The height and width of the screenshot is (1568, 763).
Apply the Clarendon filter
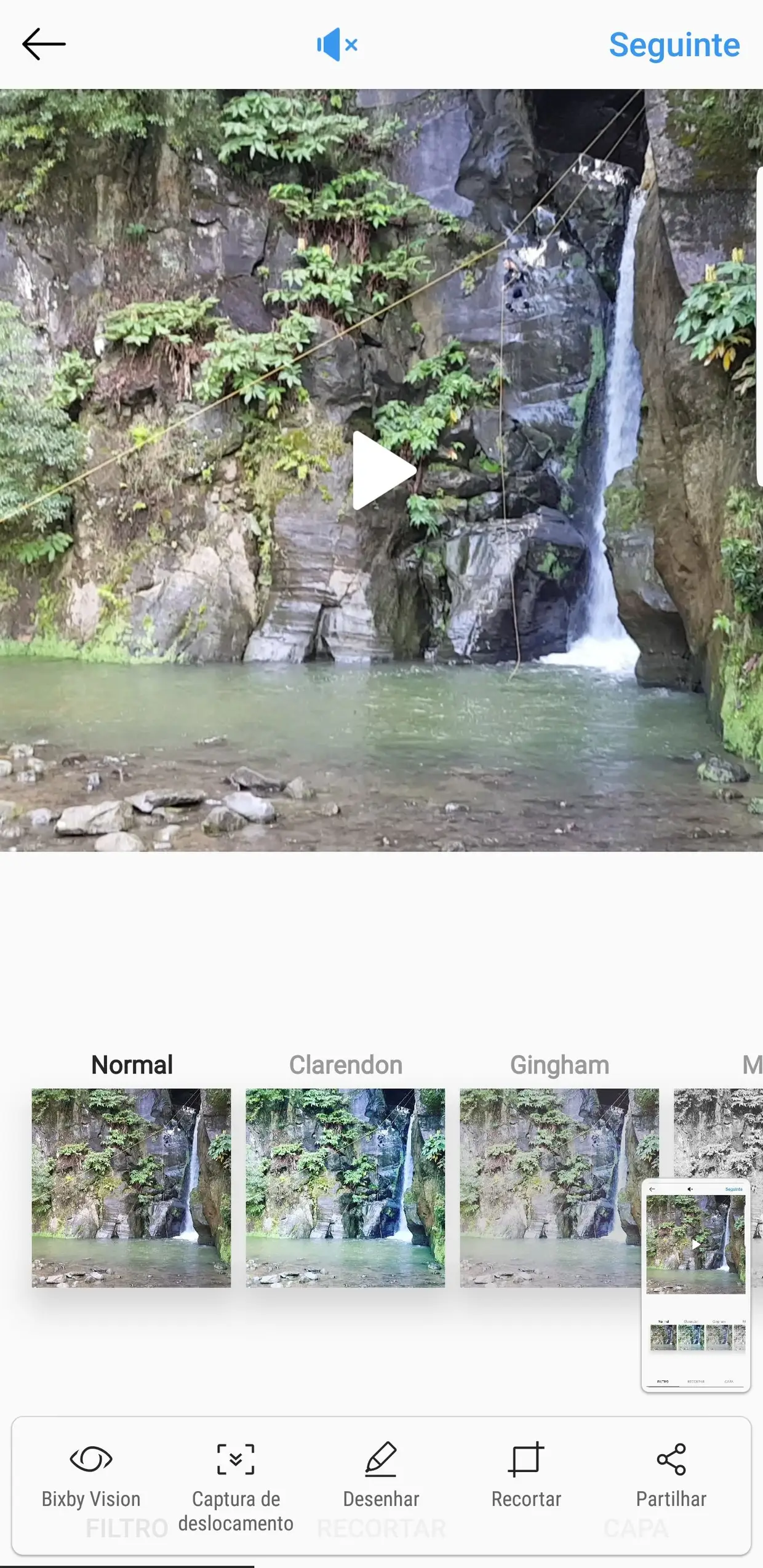pyautogui.click(x=345, y=1187)
